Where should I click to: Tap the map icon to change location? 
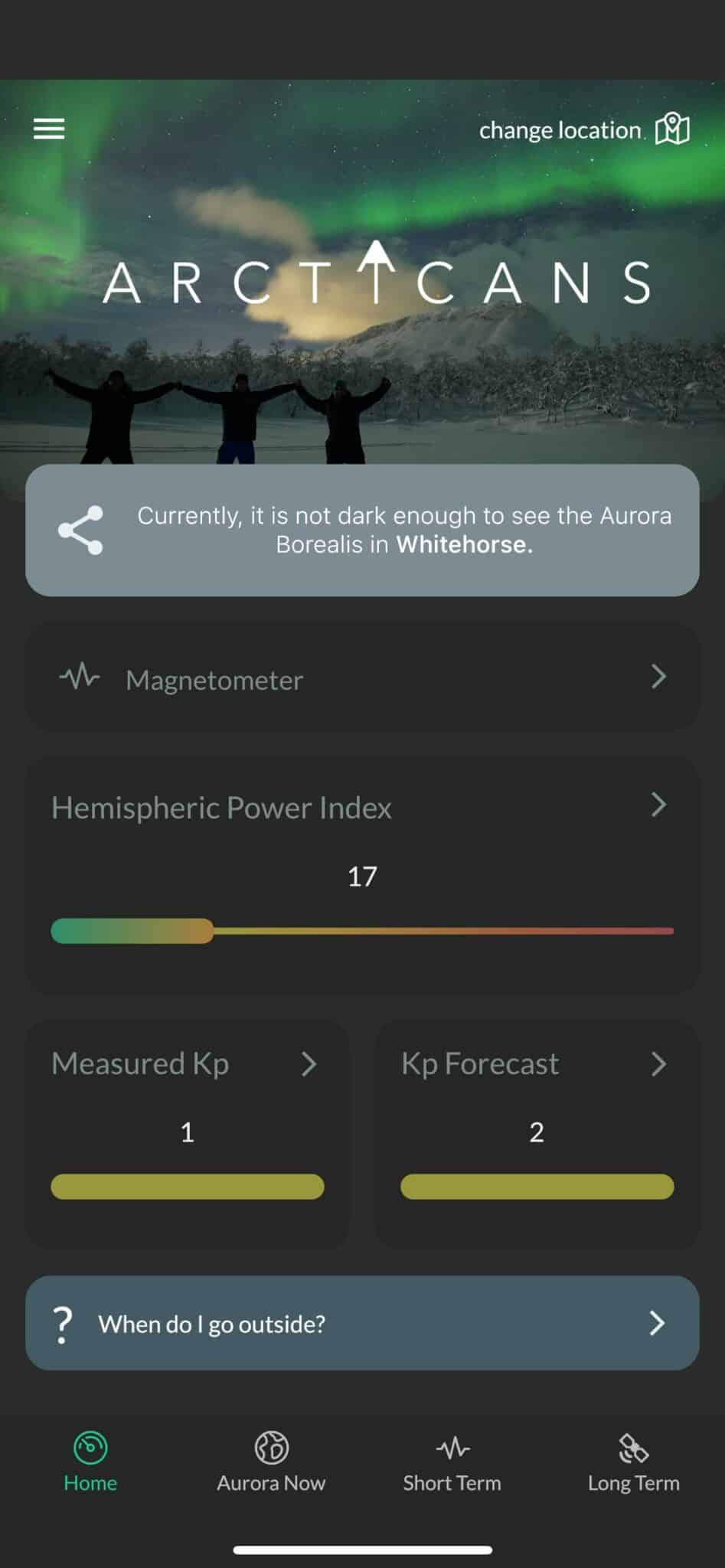click(x=671, y=129)
